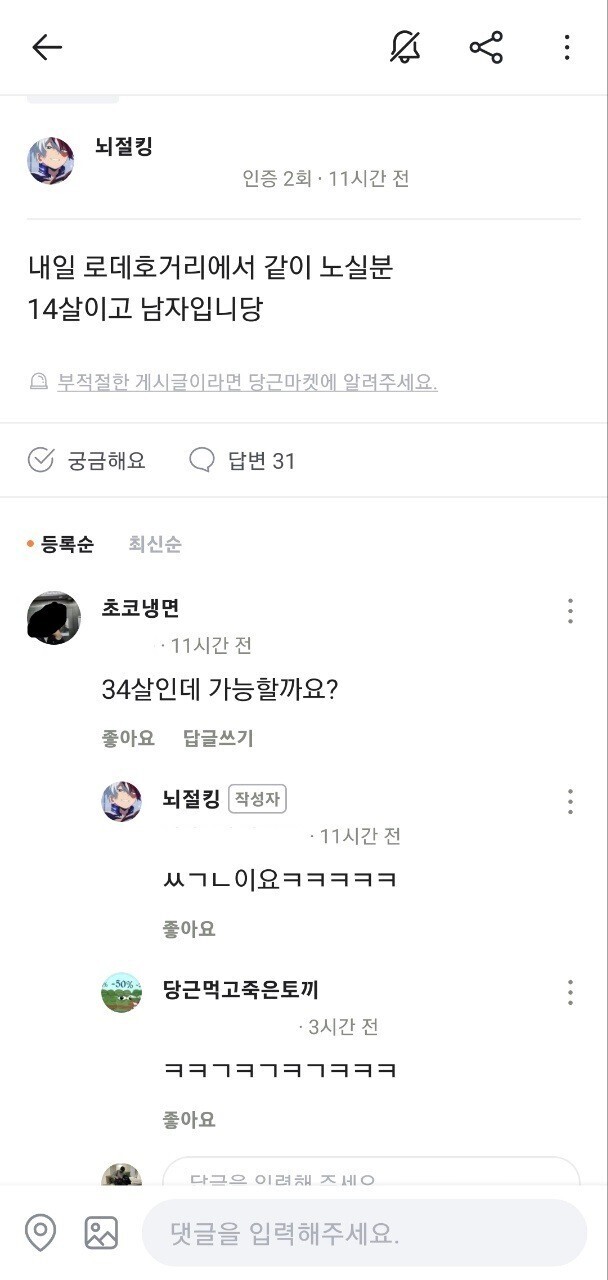Screen dimensions: 608x1280
Task: Tap the 궁금해요 button
Action: (87, 461)
